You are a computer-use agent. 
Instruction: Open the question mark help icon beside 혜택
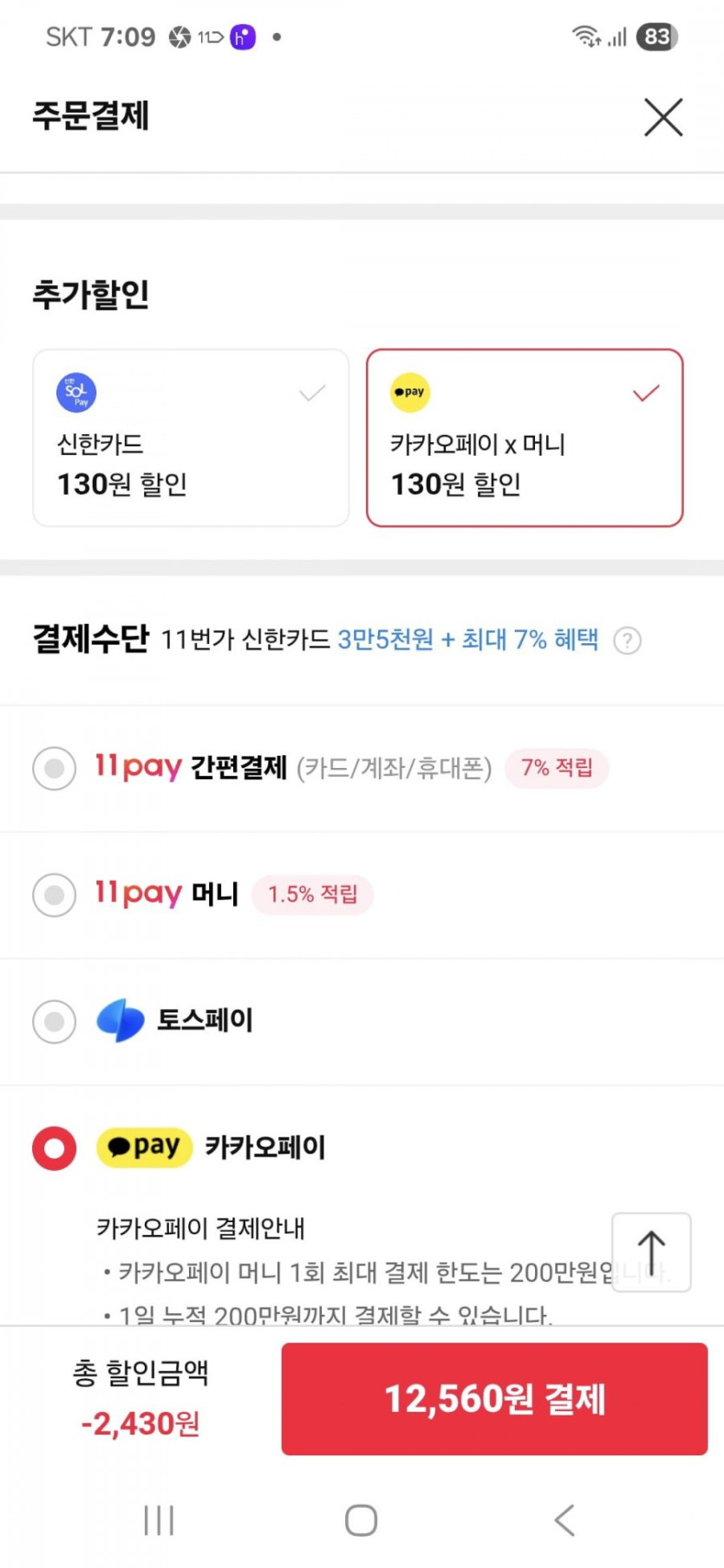click(627, 641)
